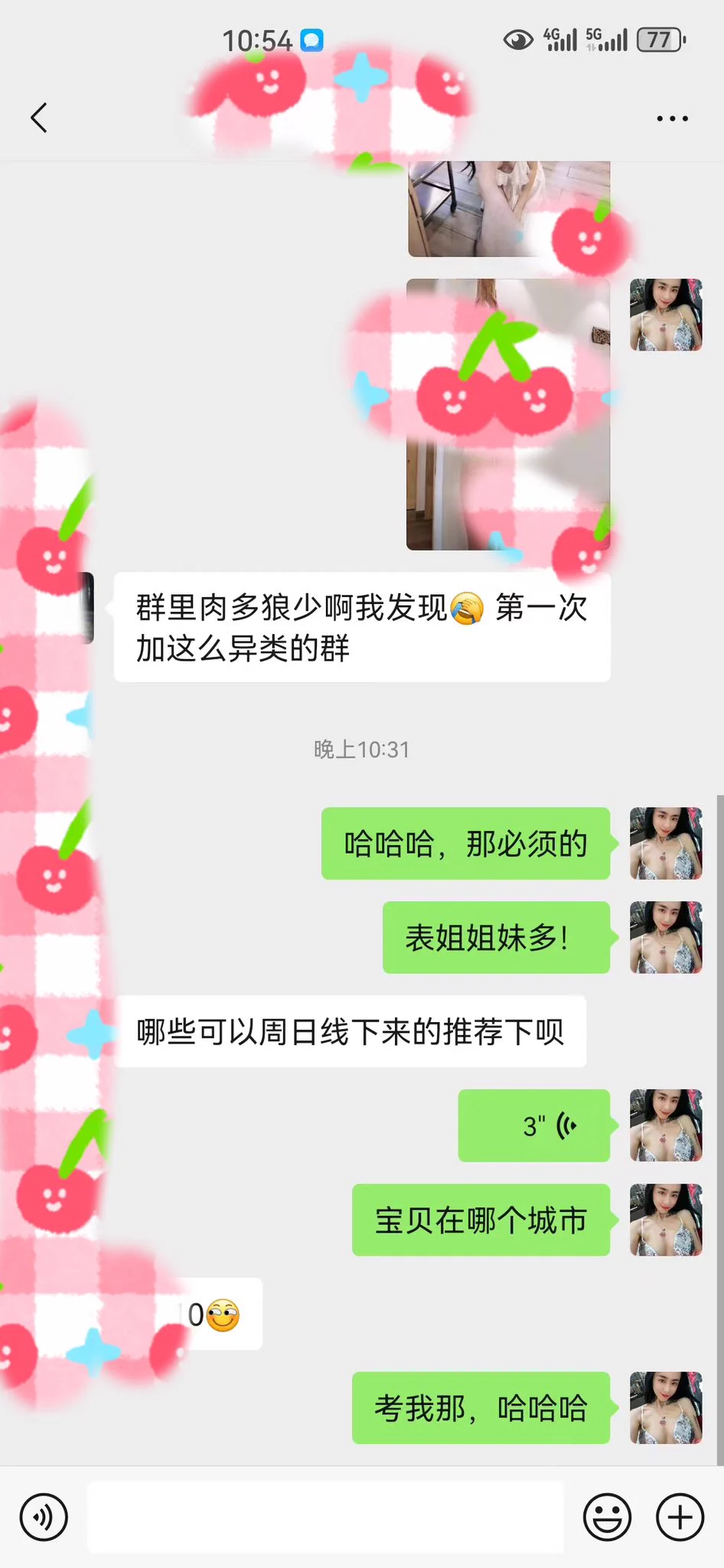Open the chat info overflow menu
Image resolution: width=724 pixels, height=1568 pixels.
(x=672, y=119)
